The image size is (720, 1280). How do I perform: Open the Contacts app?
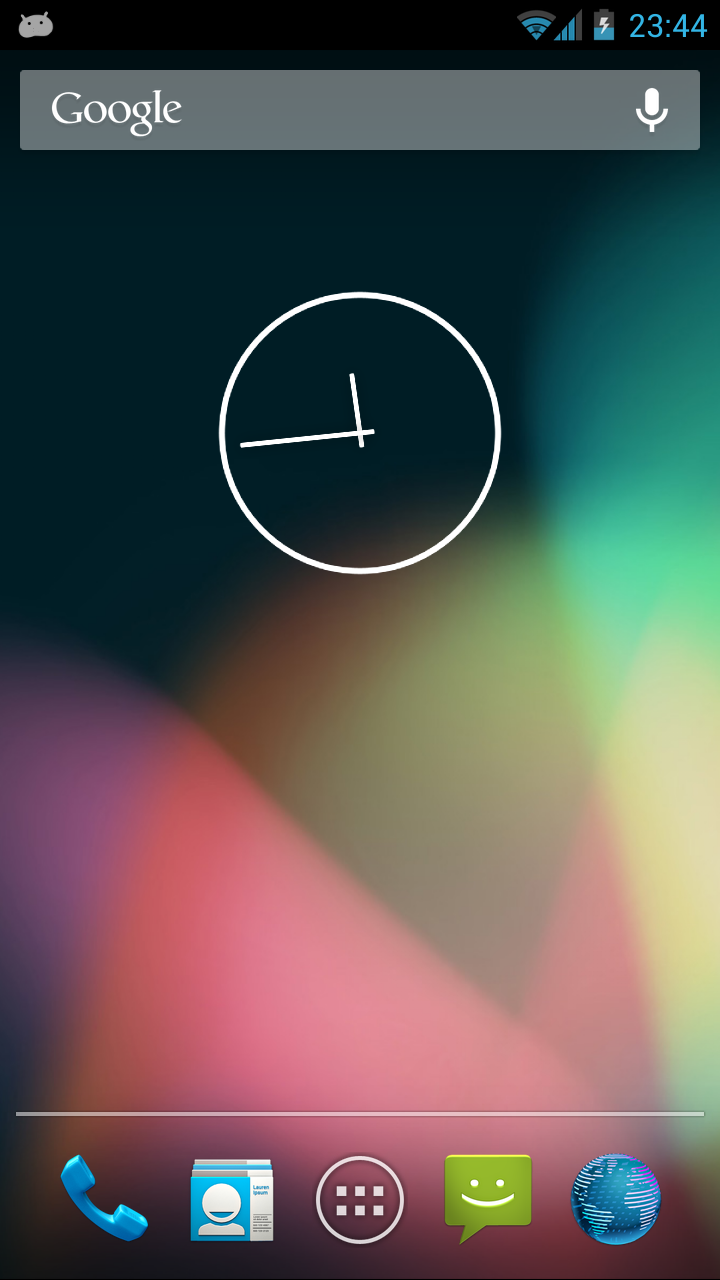tap(232, 1199)
